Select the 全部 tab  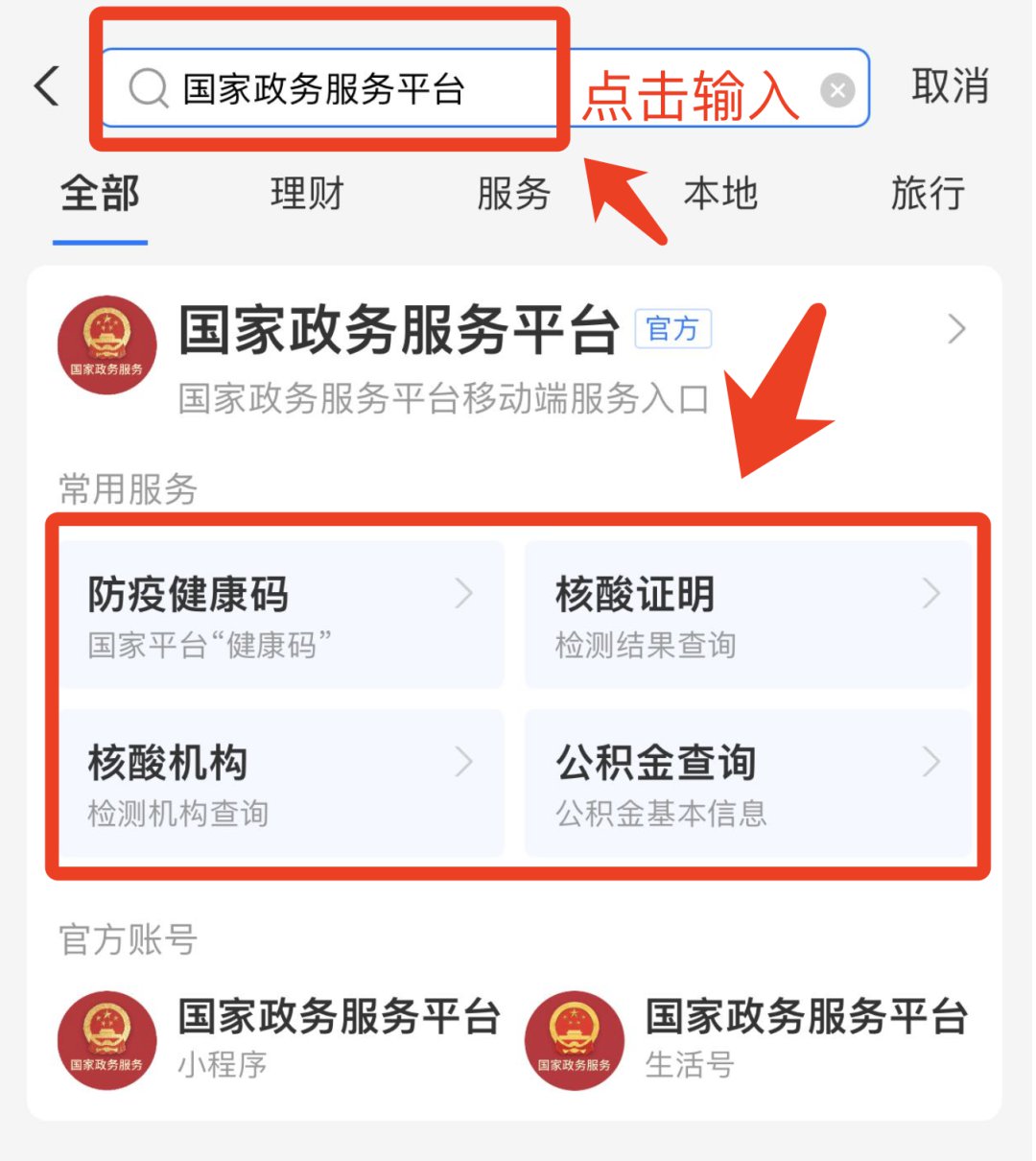coord(100,194)
